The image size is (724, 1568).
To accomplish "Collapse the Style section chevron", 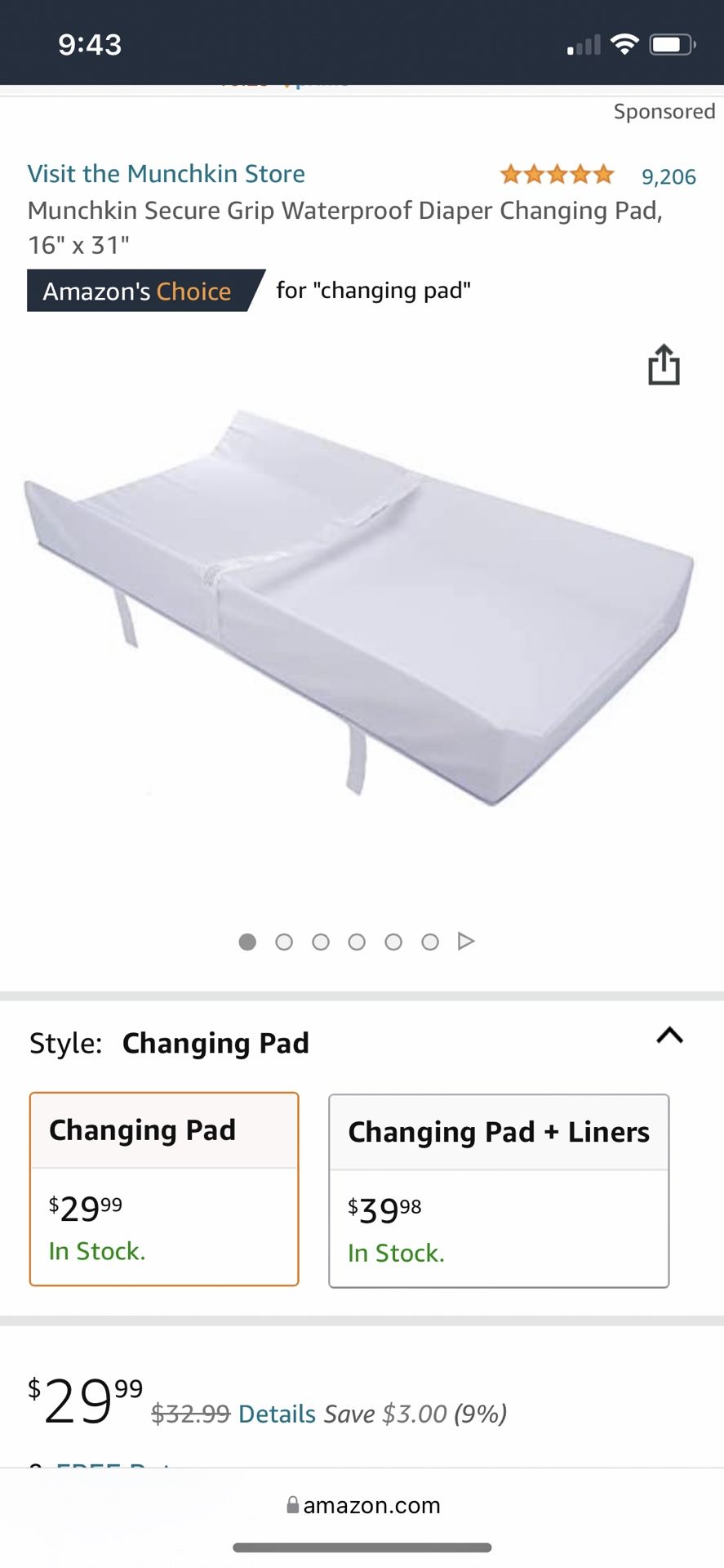I will tap(669, 1036).
